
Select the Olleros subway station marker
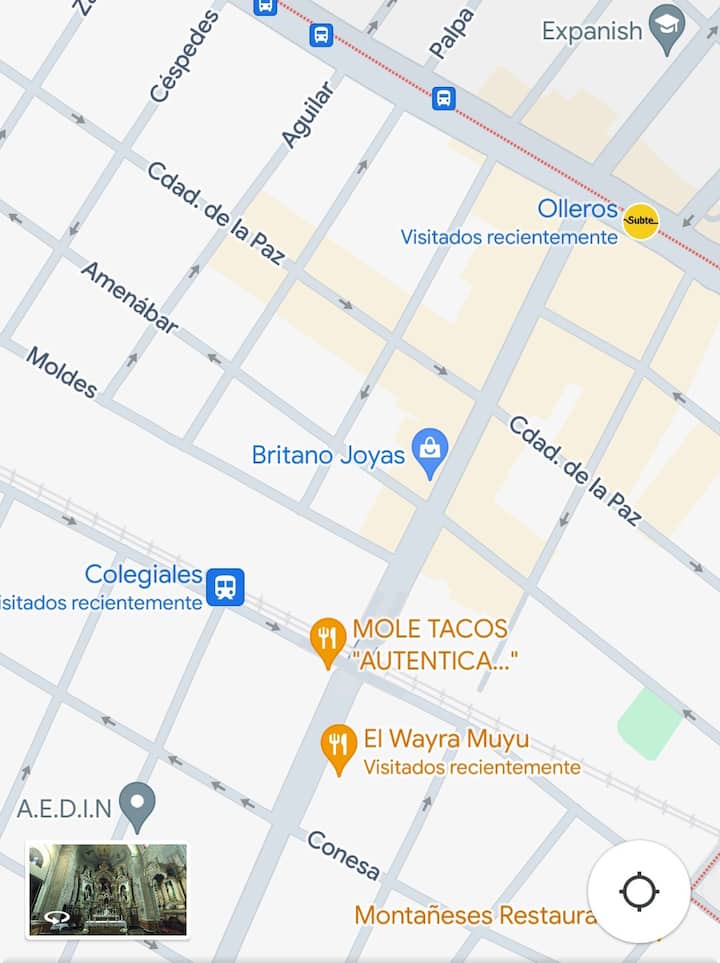640,219
